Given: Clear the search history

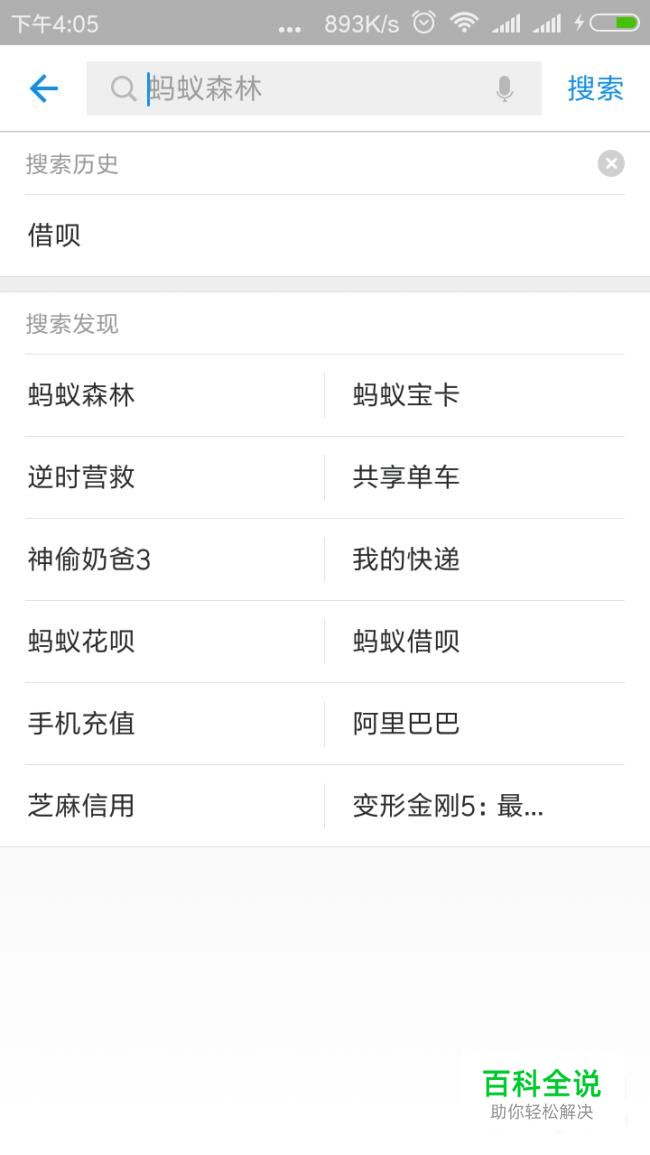Looking at the screenshot, I should [x=611, y=164].
